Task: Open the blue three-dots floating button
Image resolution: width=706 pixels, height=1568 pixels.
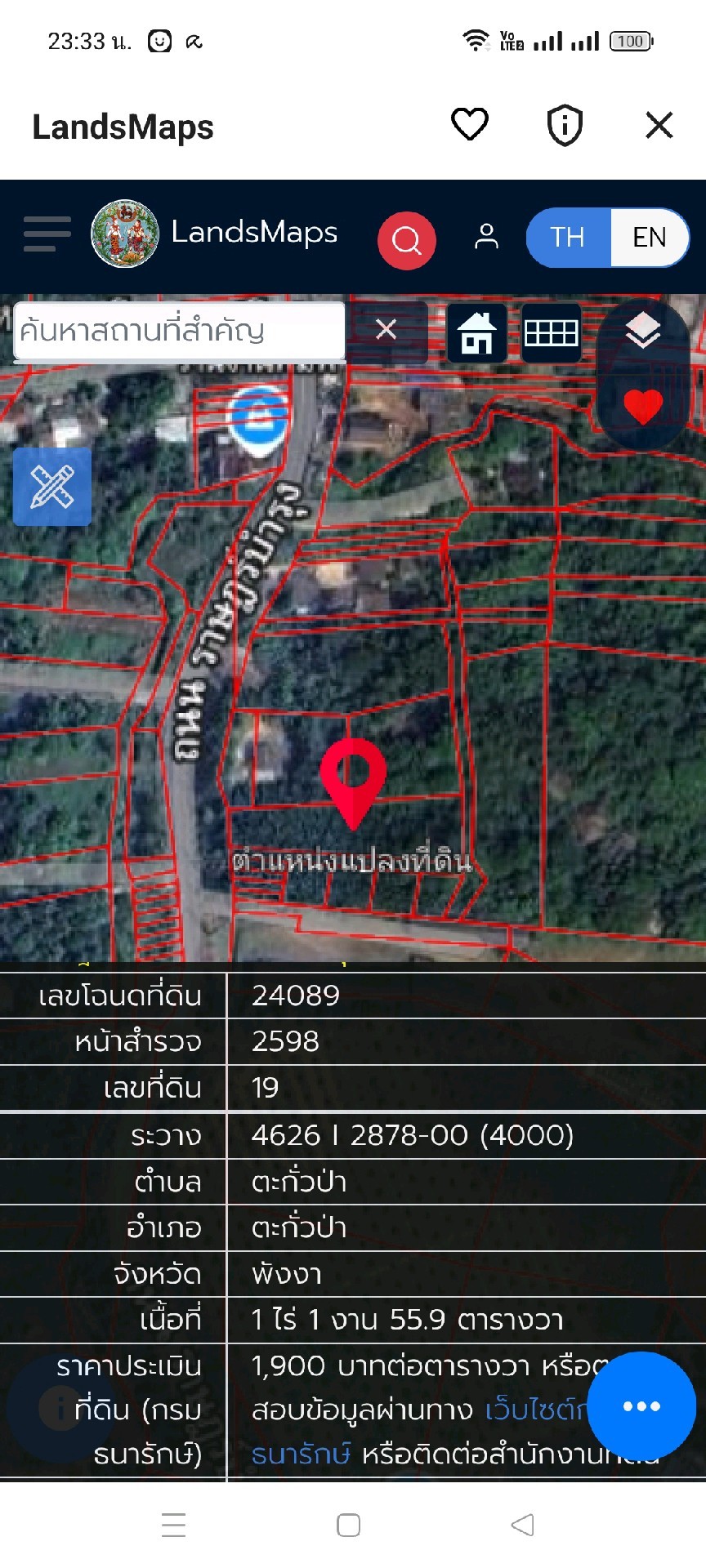Action: point(641,1405)
